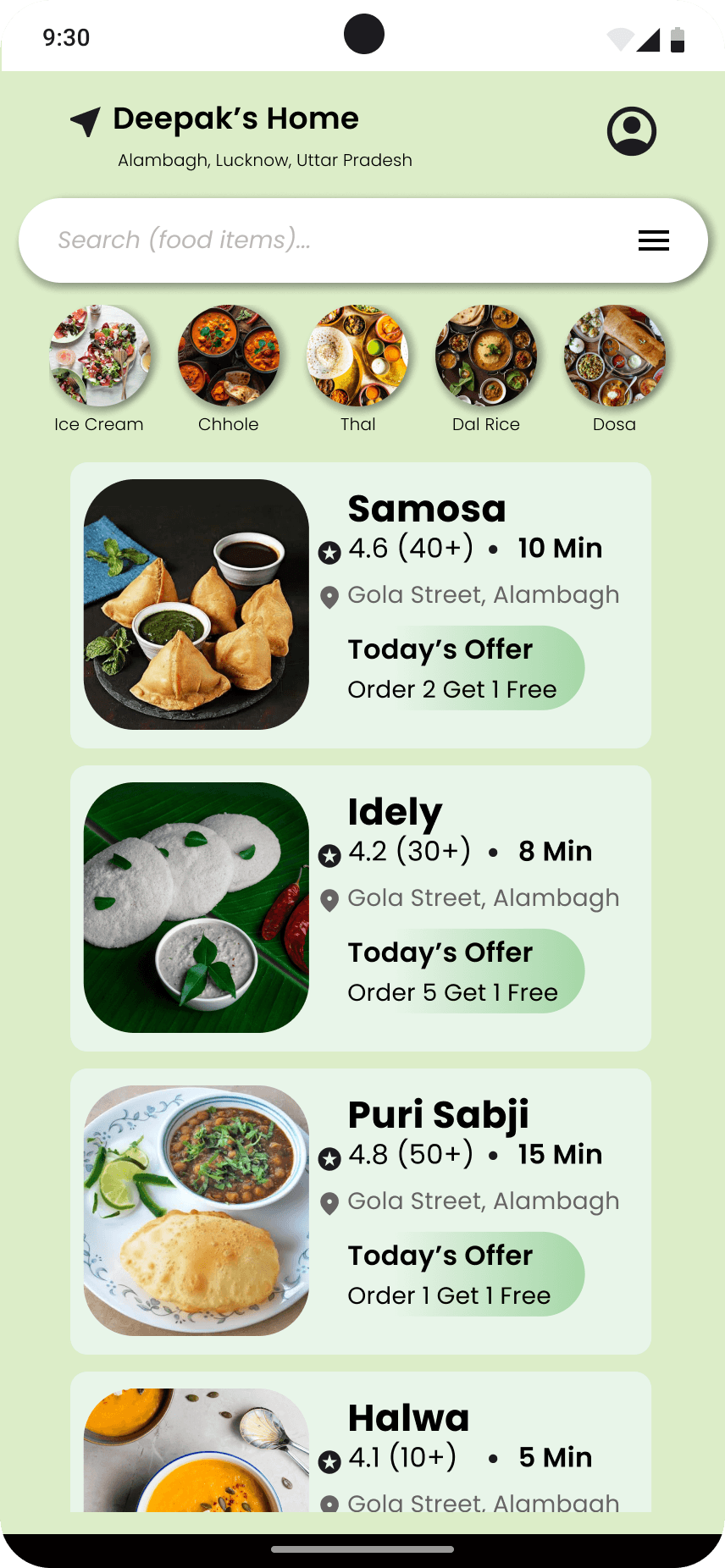The image size is (725, 1568).
Task: Select the Ice Cream category
Action: tap(99, 369)
